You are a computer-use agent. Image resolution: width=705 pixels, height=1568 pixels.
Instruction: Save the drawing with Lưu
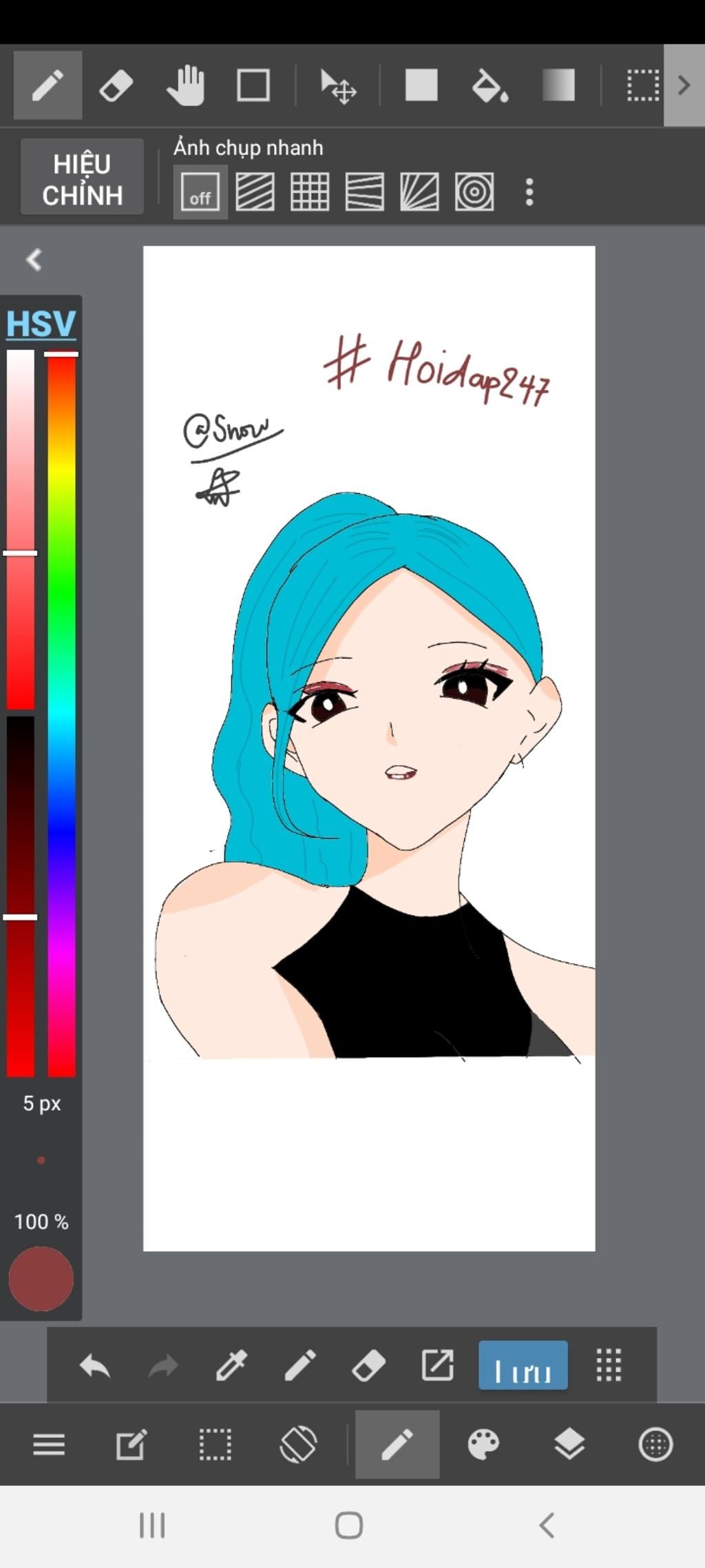(523, 1365)
